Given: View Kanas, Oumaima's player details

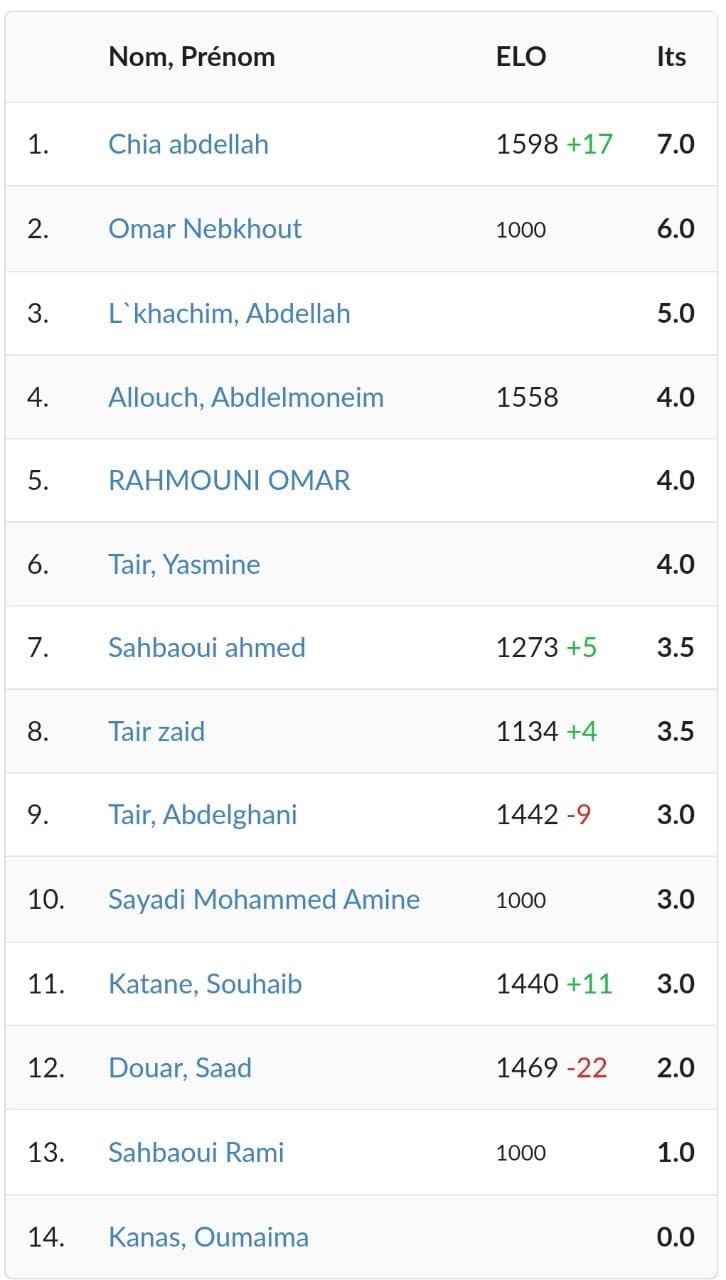Looking at the screenshot, I should 208,1237.
